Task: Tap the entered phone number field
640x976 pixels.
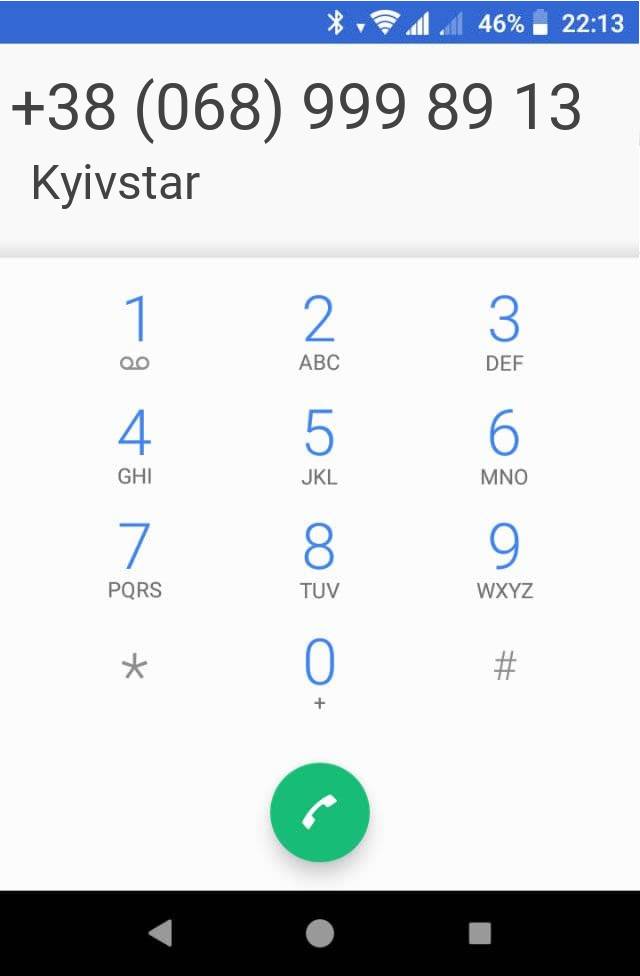Action: 297,107
